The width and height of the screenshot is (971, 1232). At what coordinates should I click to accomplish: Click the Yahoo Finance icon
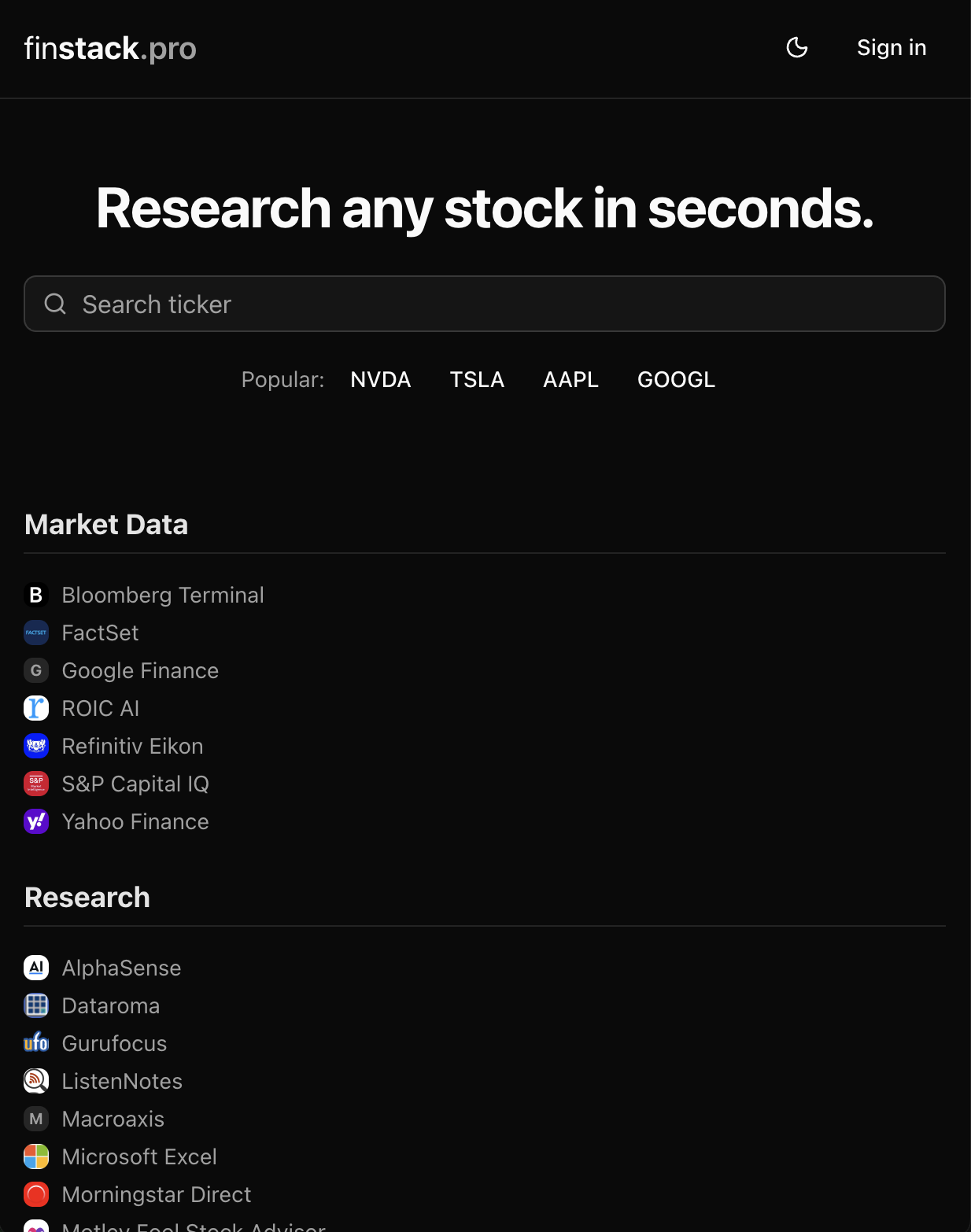tap(36, 821)
